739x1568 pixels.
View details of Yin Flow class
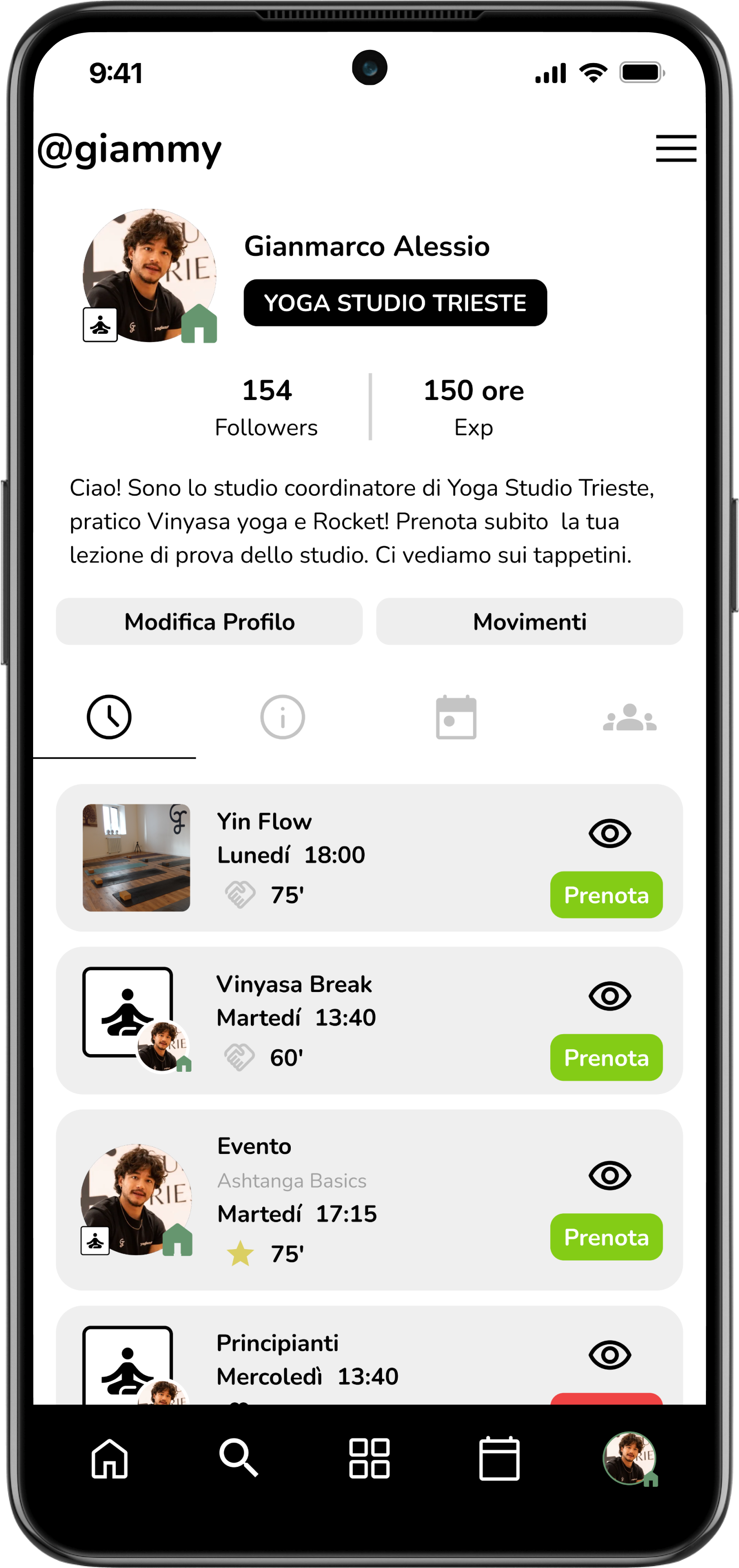pyautogui.click(x=609, y=833)
